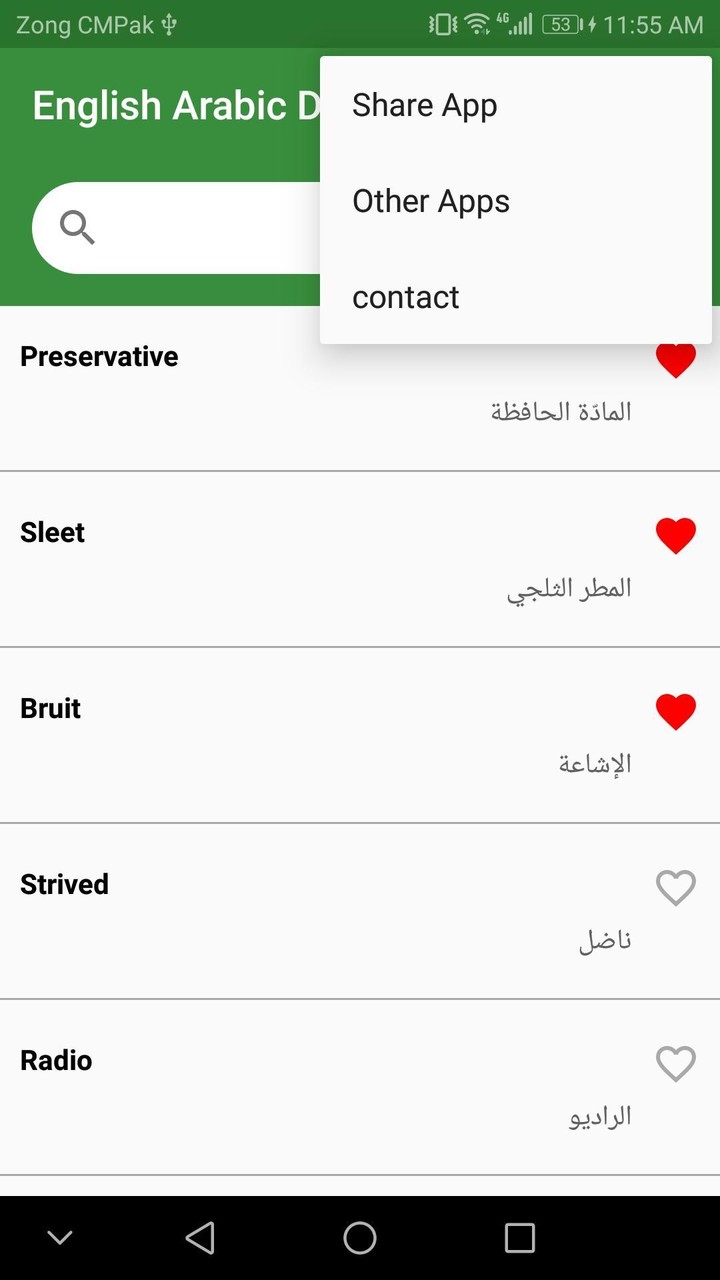Tap the battery indicator in status bar

click(x=560, y=24)
